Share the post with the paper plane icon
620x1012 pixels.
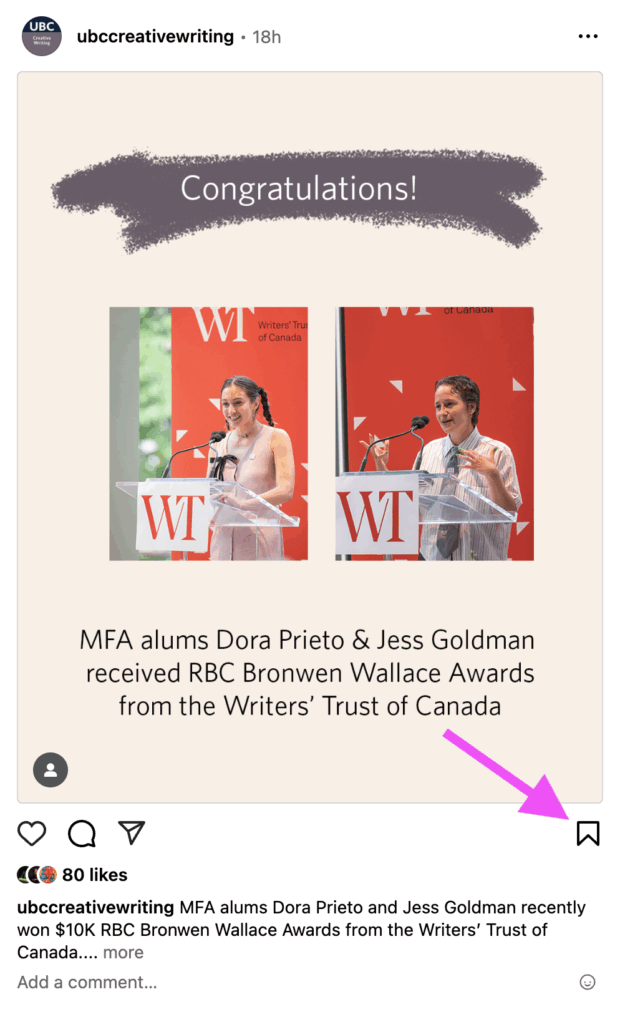click(x=132, y=832)
